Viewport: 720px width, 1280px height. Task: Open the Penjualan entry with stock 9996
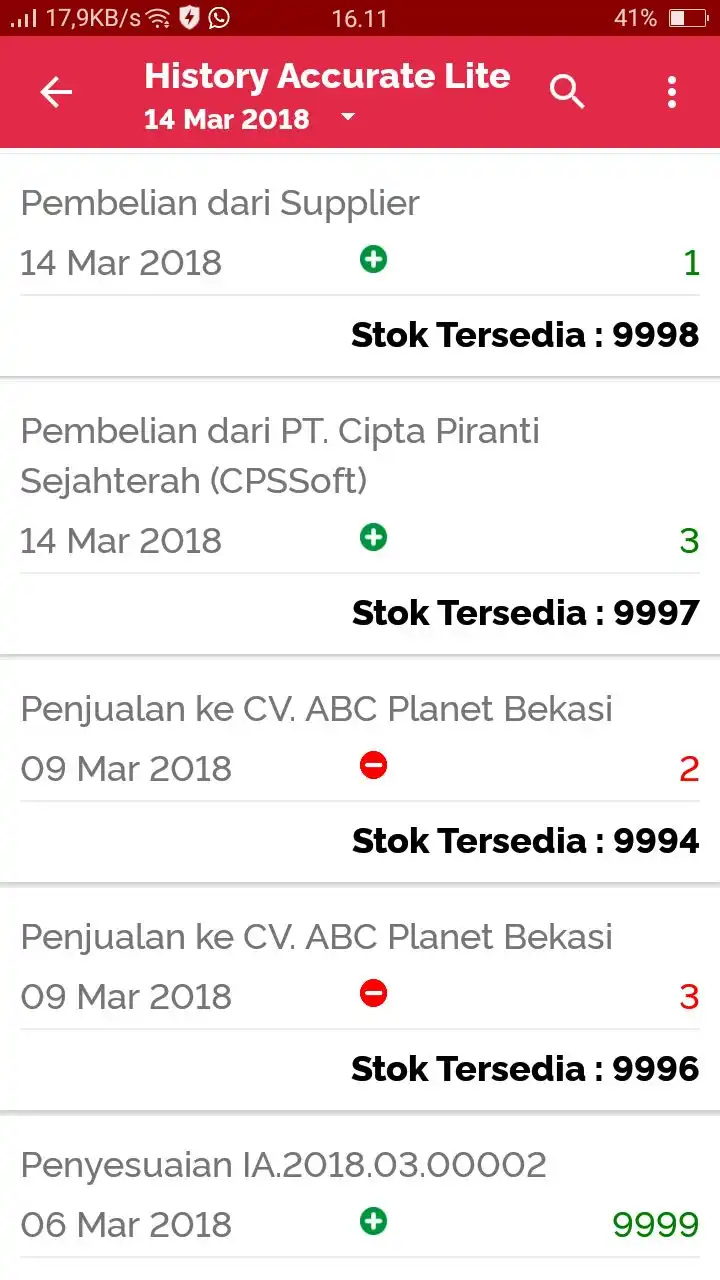360,999
